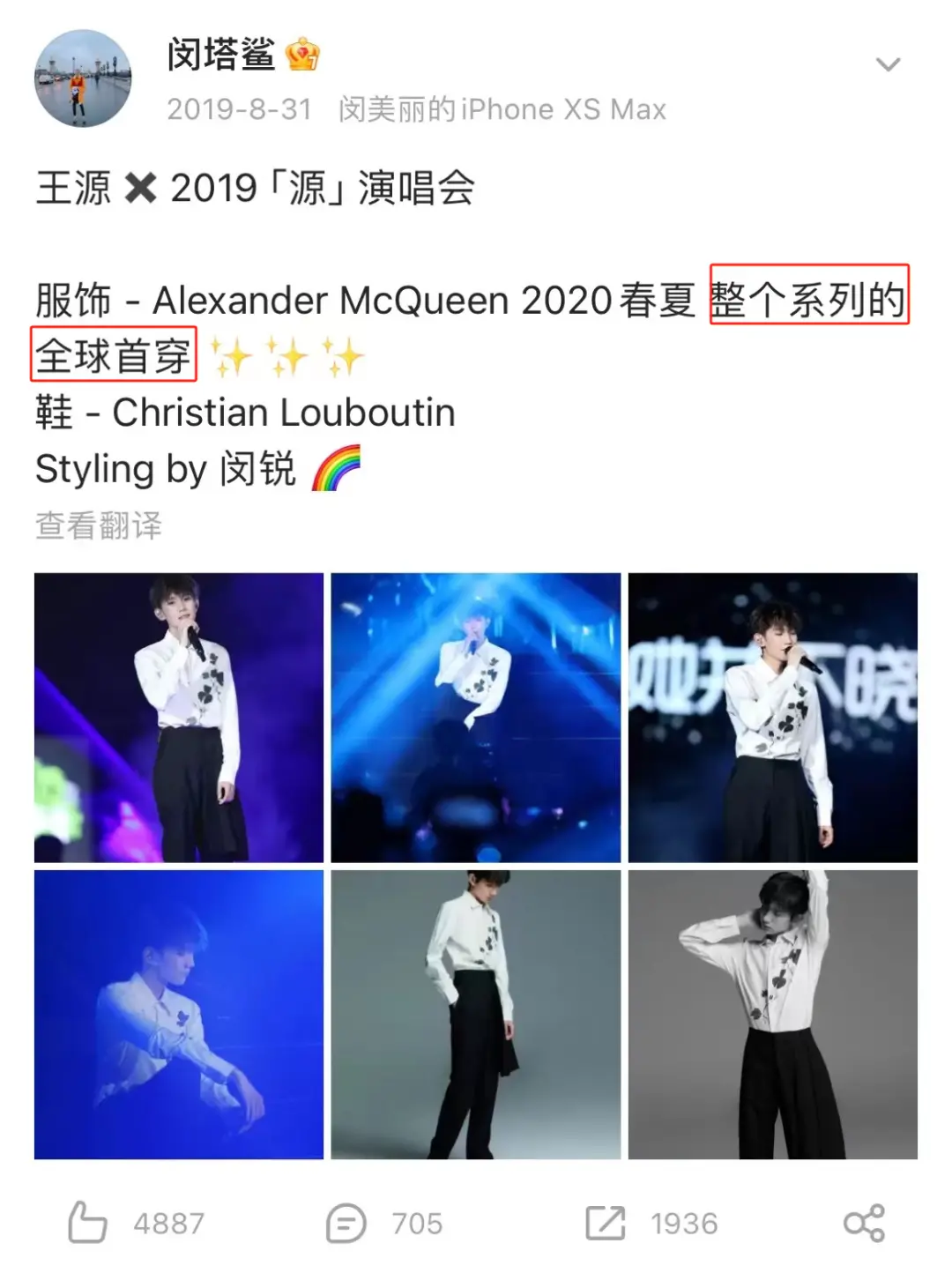The image size is (952, 1273).
Task: Open the post options chevron menu
Action: [x=887, y=64]
